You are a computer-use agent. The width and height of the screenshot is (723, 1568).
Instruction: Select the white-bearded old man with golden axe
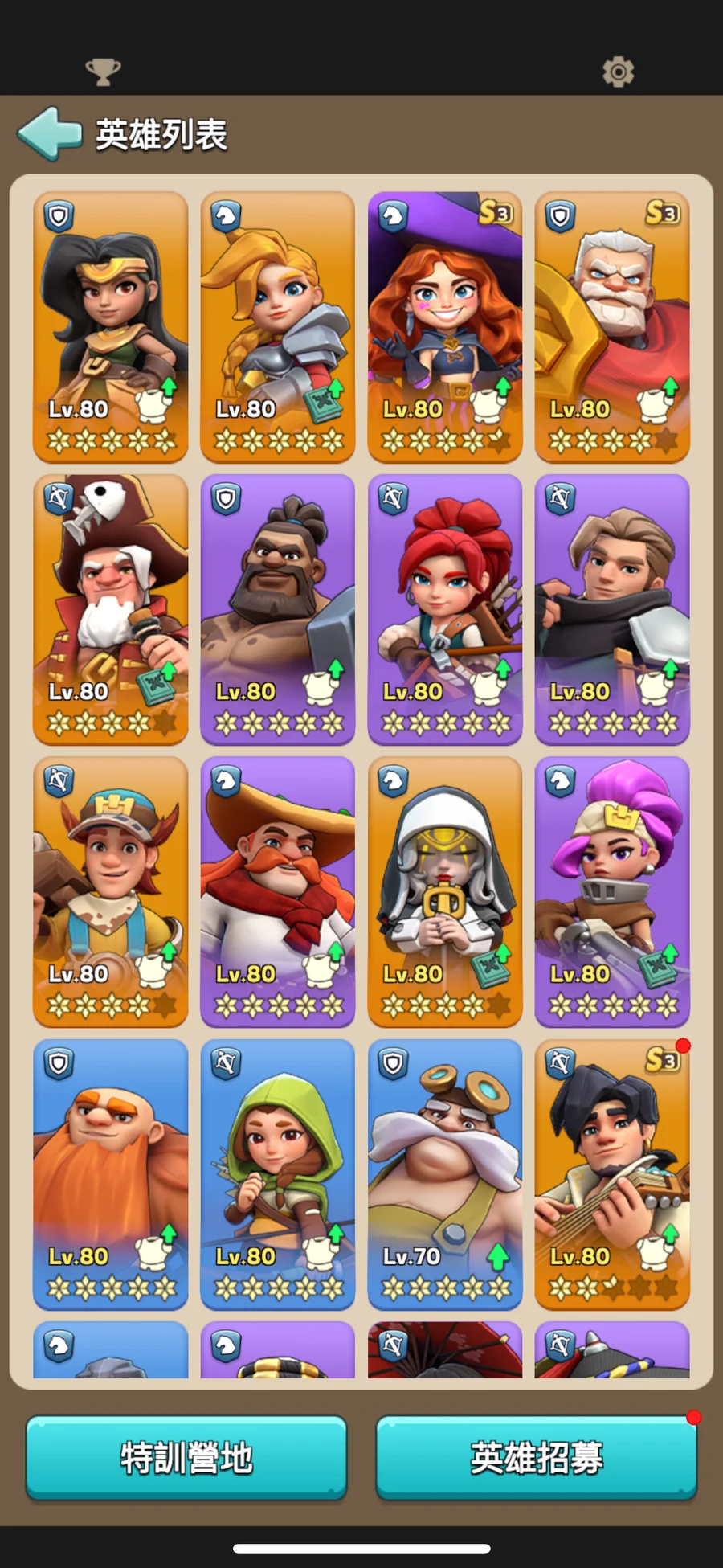click(x=611, y=325)
